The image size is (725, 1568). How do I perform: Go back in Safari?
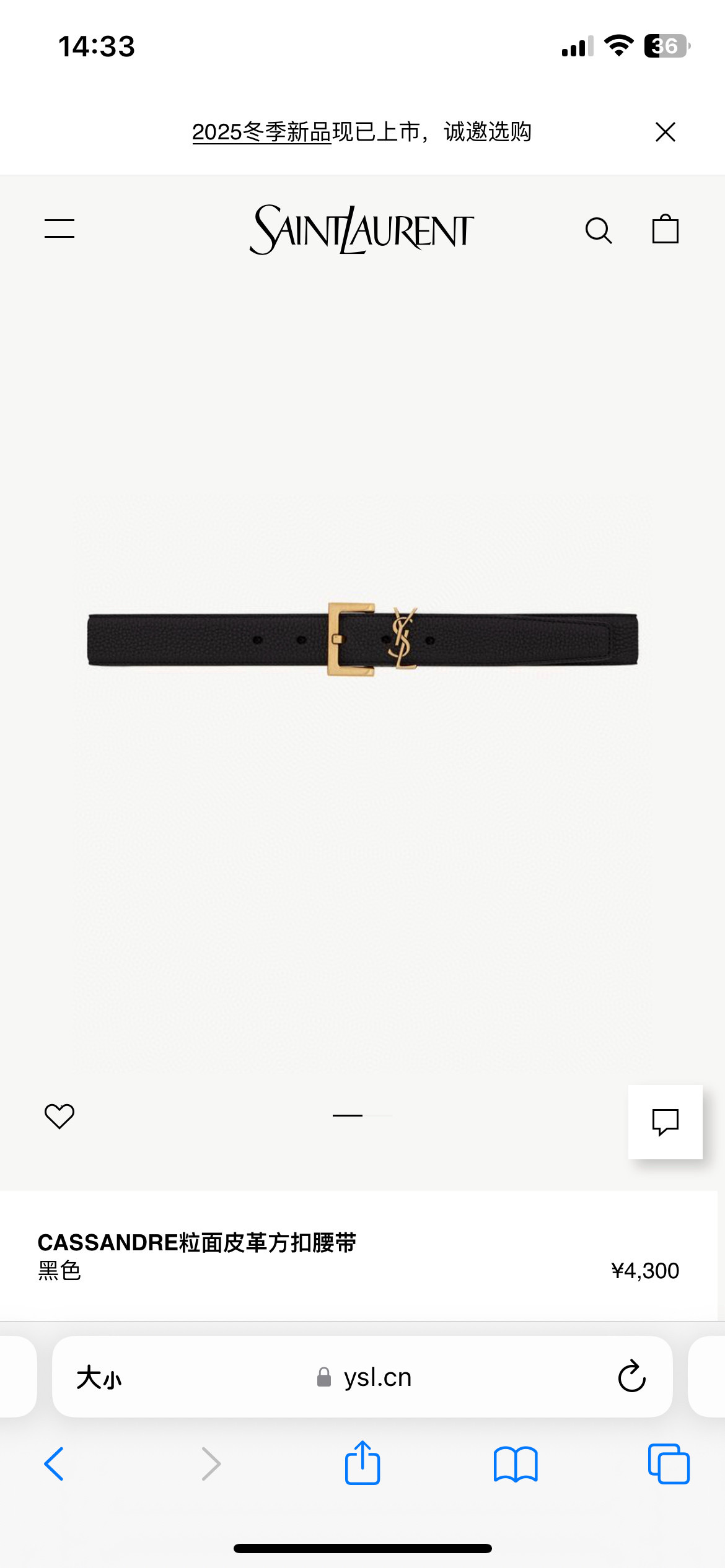point(55,1464)
